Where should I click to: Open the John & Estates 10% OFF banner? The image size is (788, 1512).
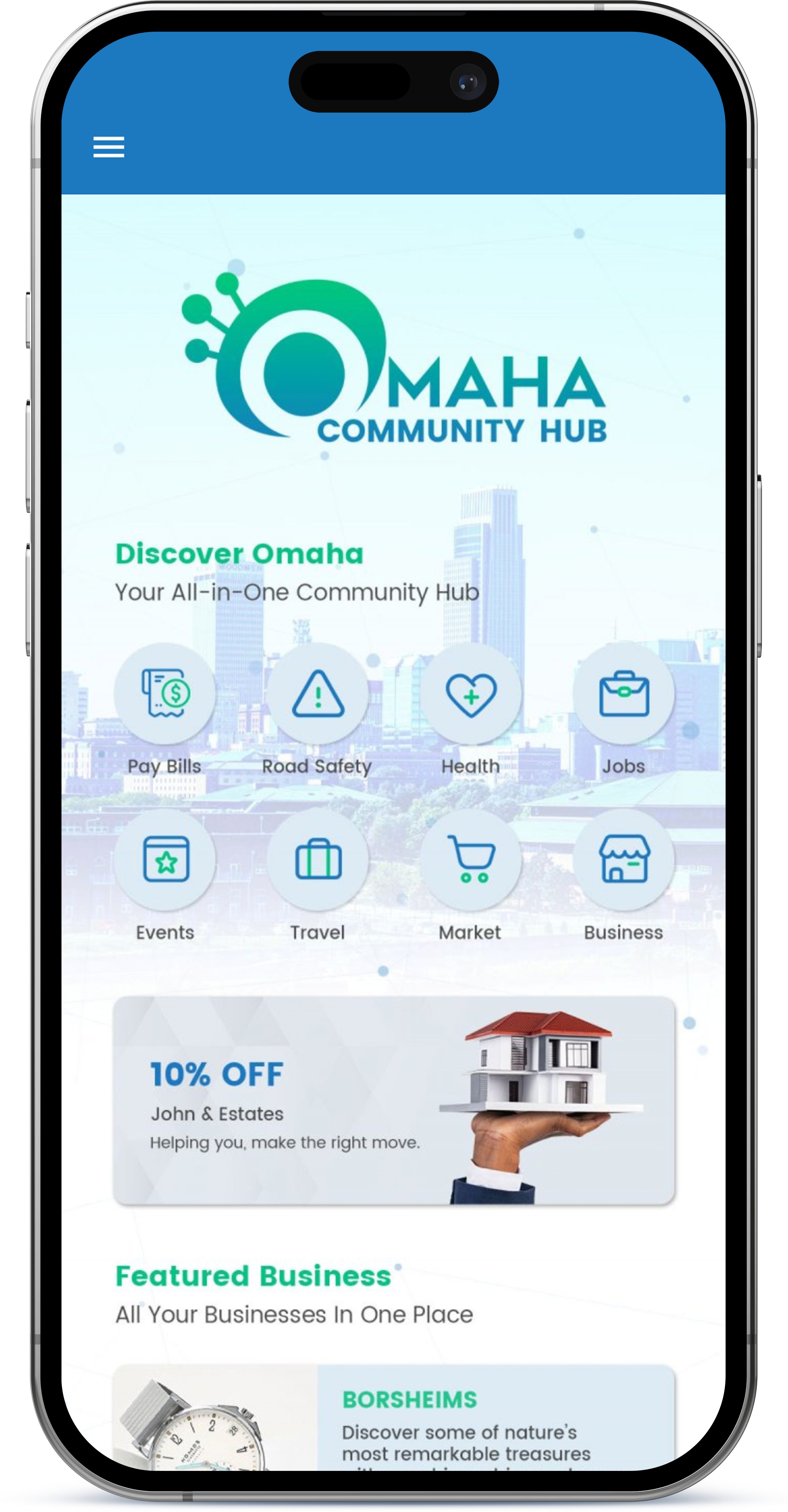(394, 1101)
